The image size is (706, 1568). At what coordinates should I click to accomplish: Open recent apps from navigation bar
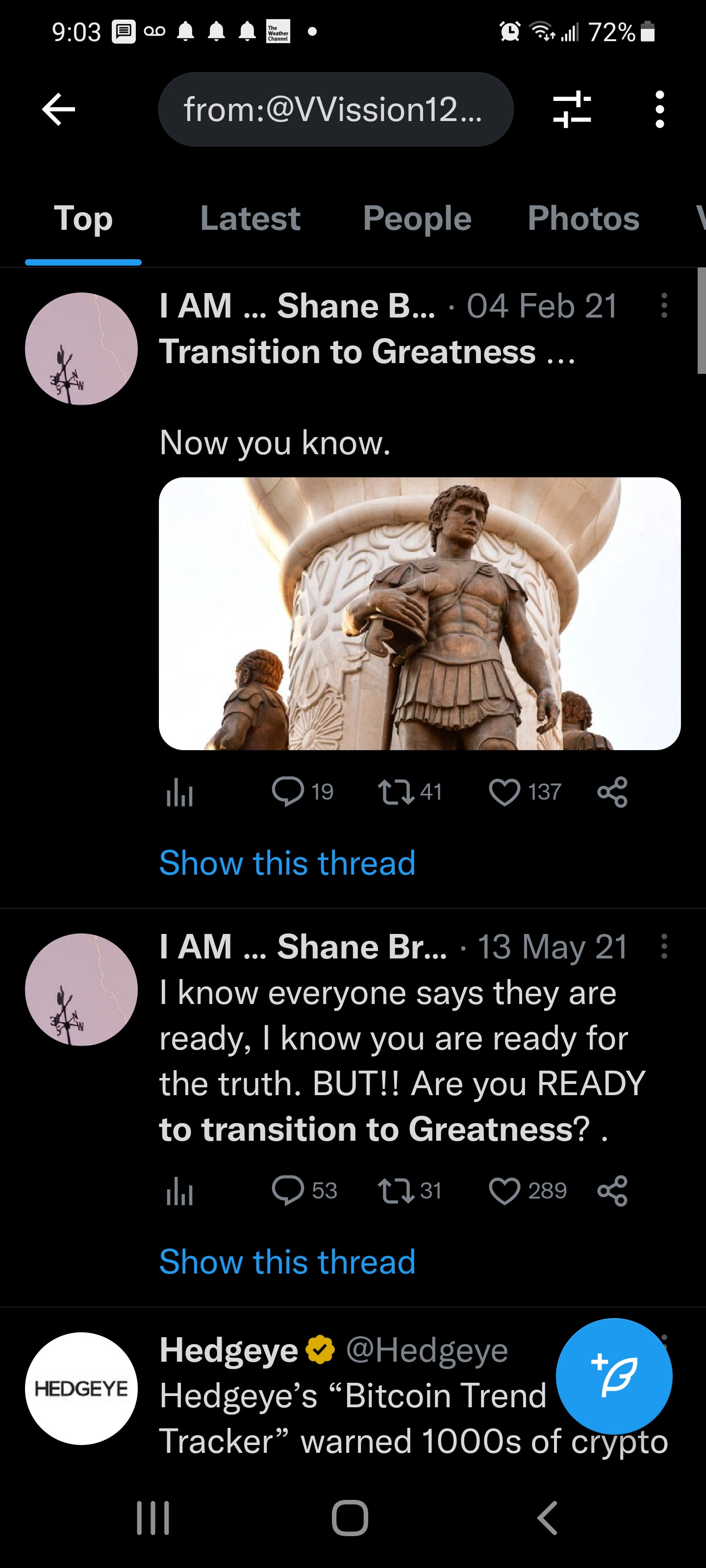153,1518
